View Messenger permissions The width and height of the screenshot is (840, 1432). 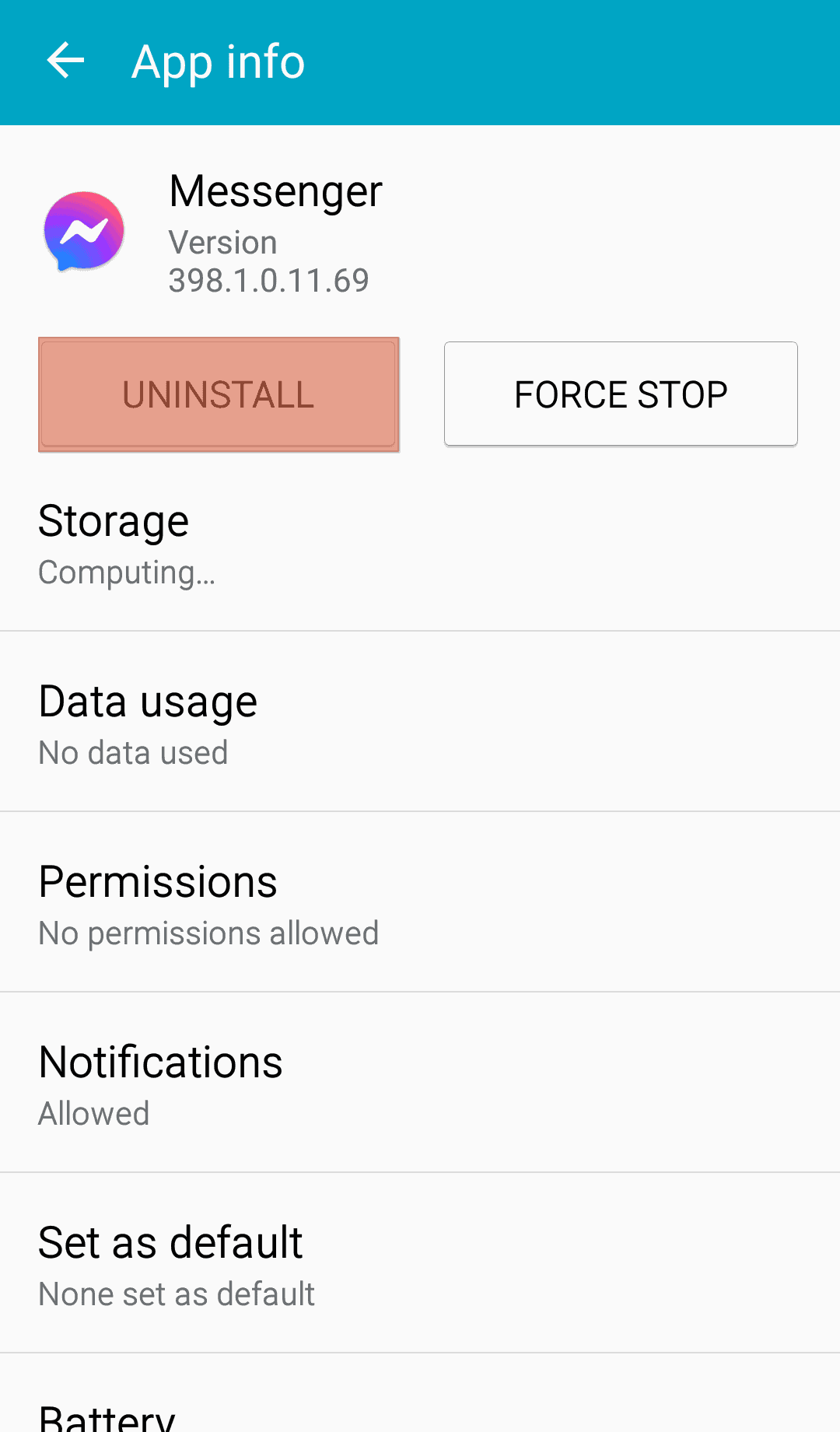pyautogui.click(x=420, y=904)
